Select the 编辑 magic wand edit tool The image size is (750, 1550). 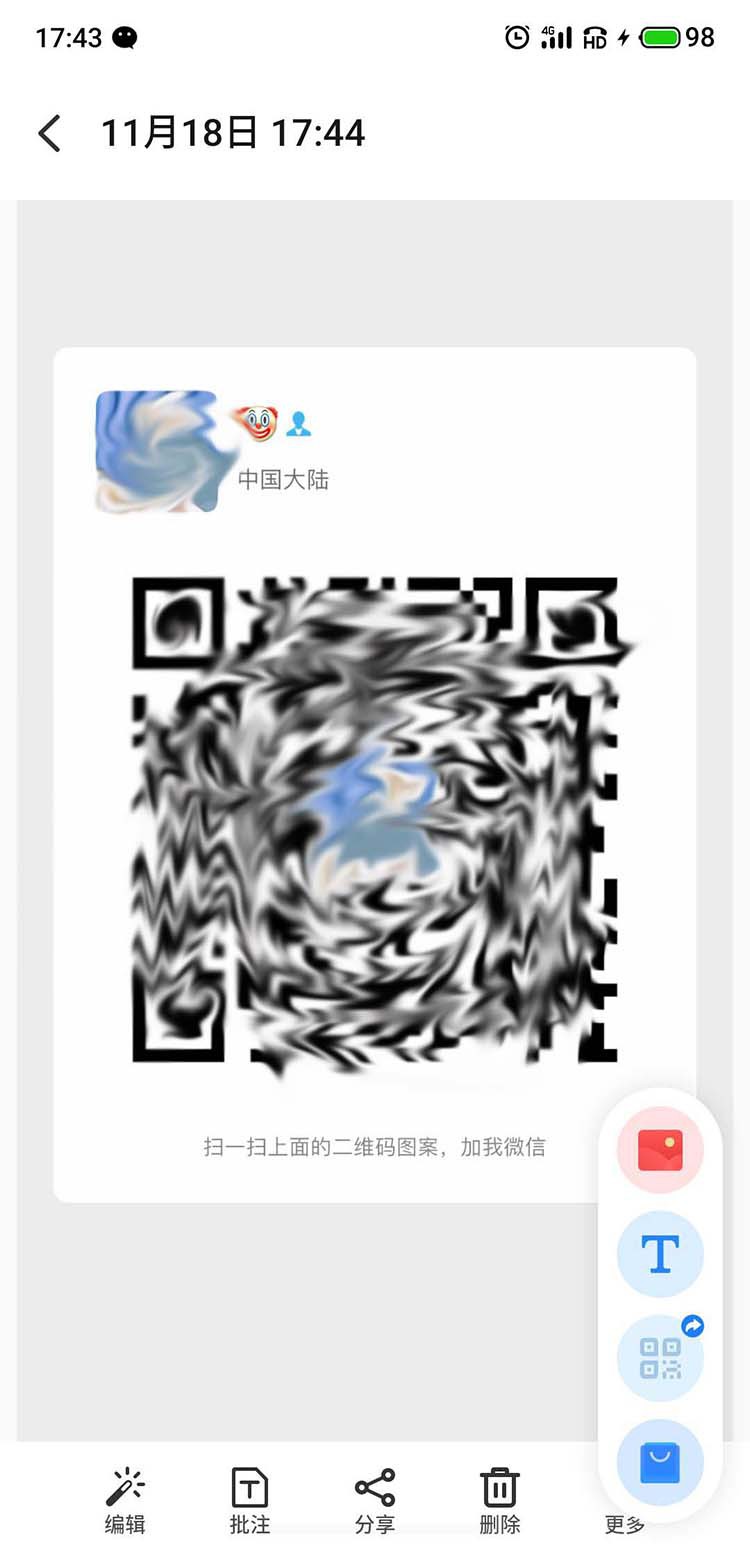click(x=124, y=1493)
